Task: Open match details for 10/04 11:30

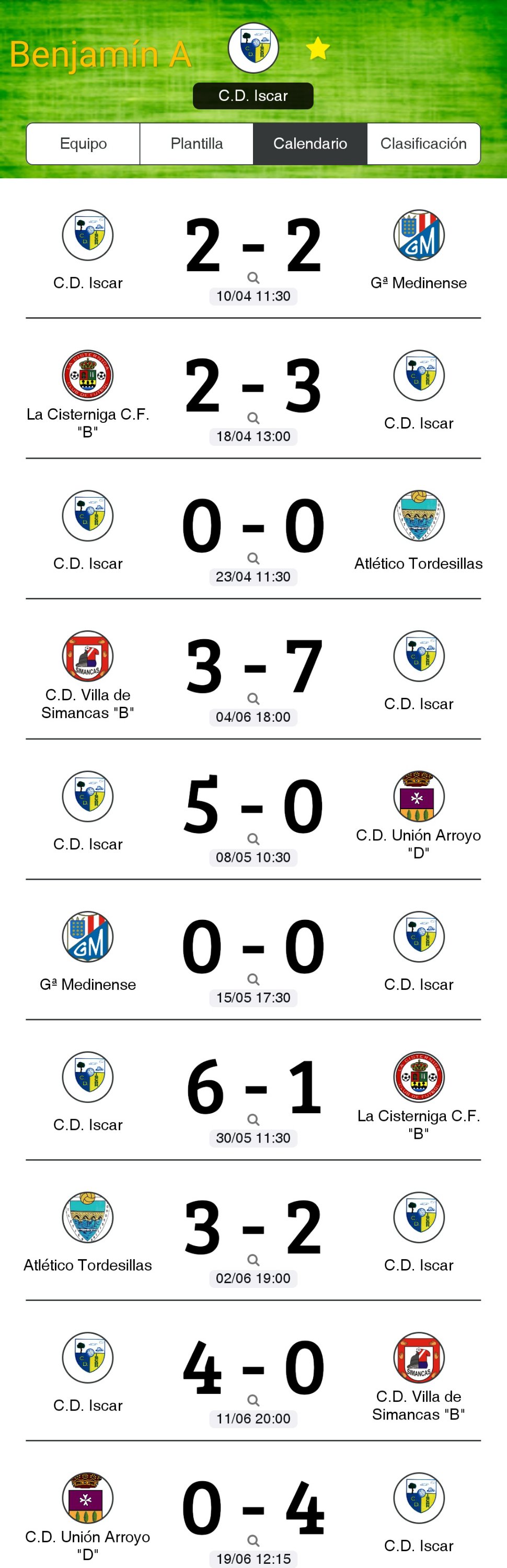Action: point(253,278)
